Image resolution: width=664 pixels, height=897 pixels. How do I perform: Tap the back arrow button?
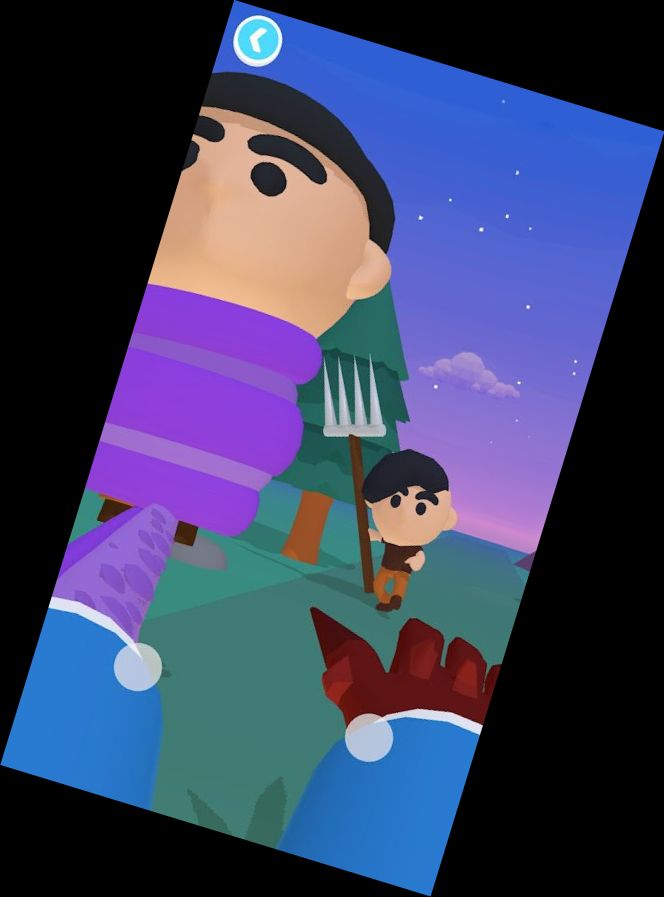click(258, 41)
